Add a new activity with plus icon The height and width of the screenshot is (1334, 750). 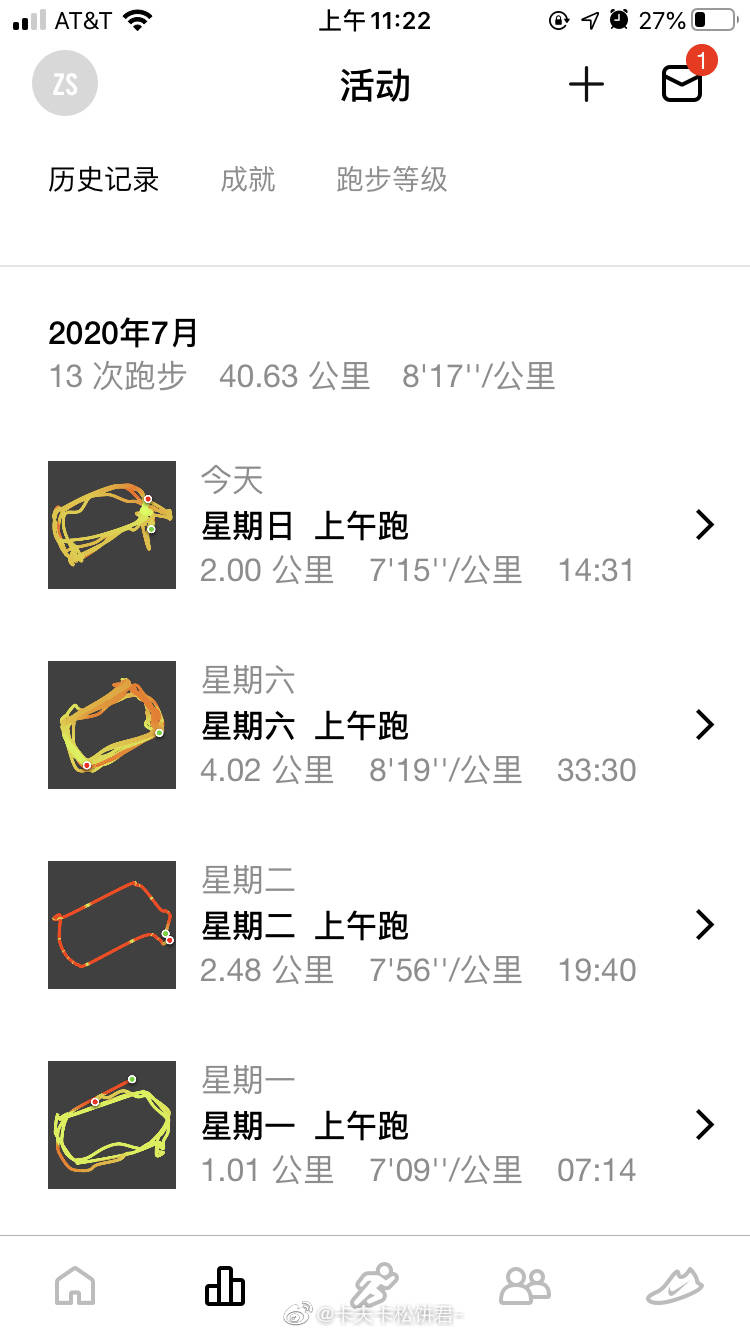coord(586,85)
